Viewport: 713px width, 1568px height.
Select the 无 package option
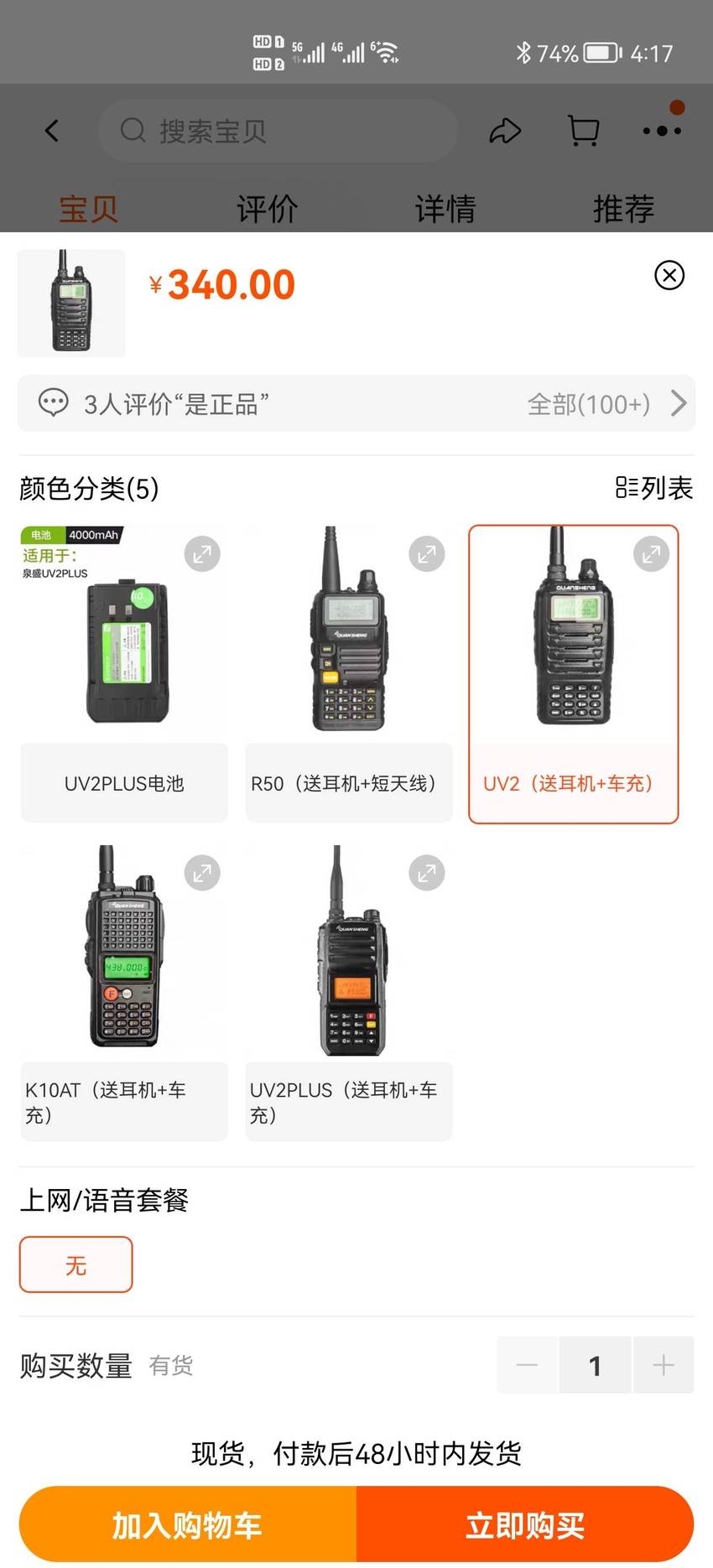(76, 1264)
